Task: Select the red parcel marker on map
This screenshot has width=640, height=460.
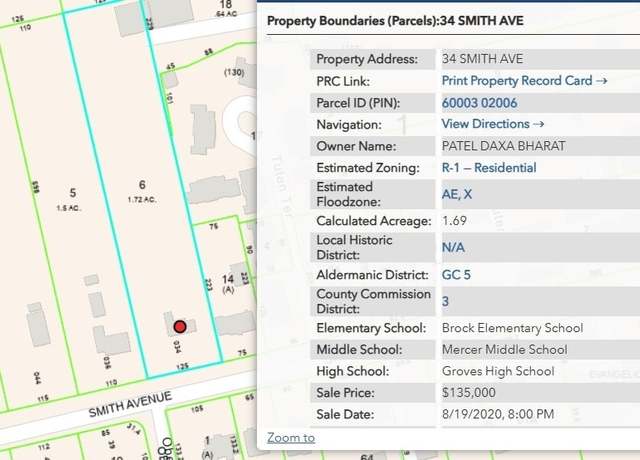Action: (180, 326)
